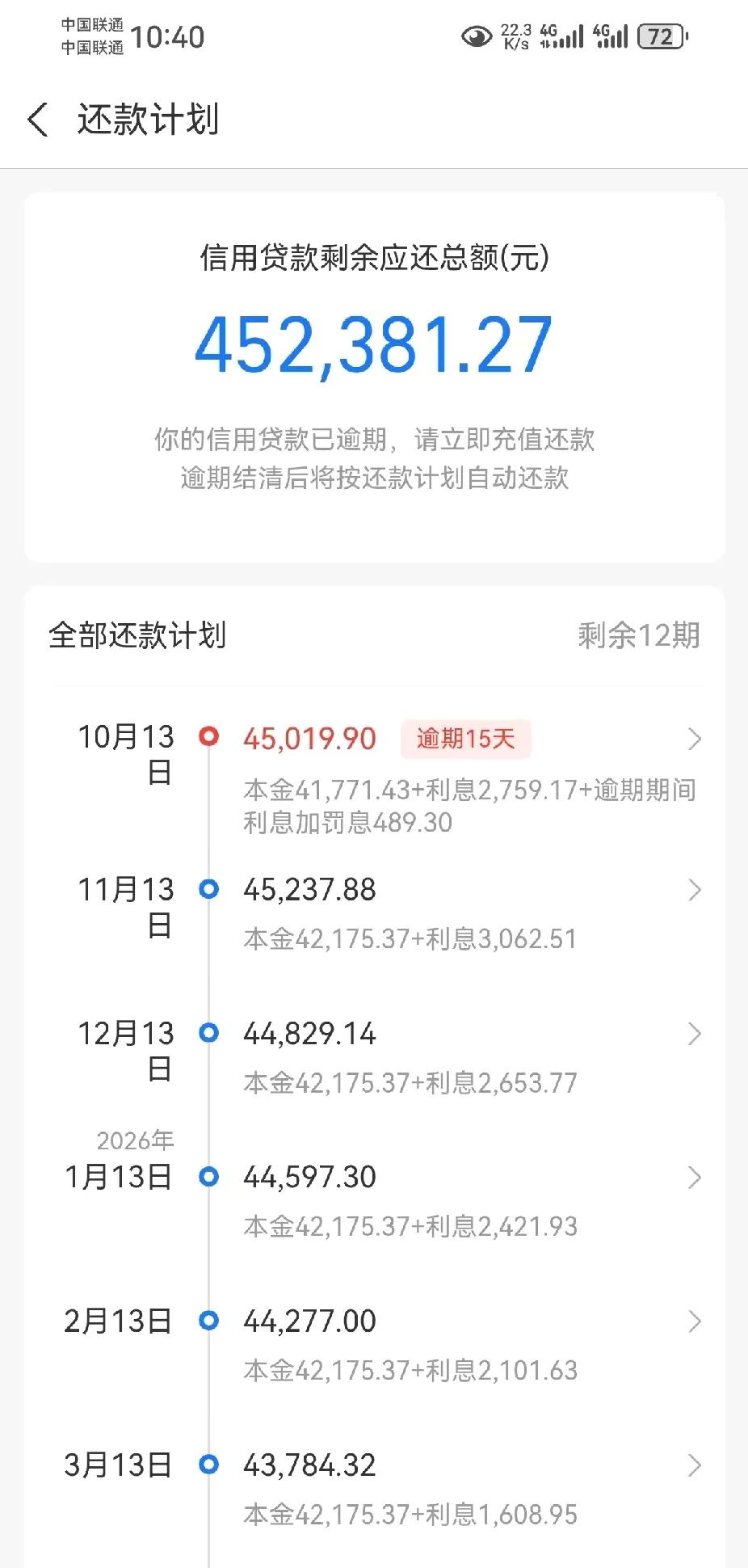Select the timeline dot for 2026年1月13日

tap(211, 1178)
